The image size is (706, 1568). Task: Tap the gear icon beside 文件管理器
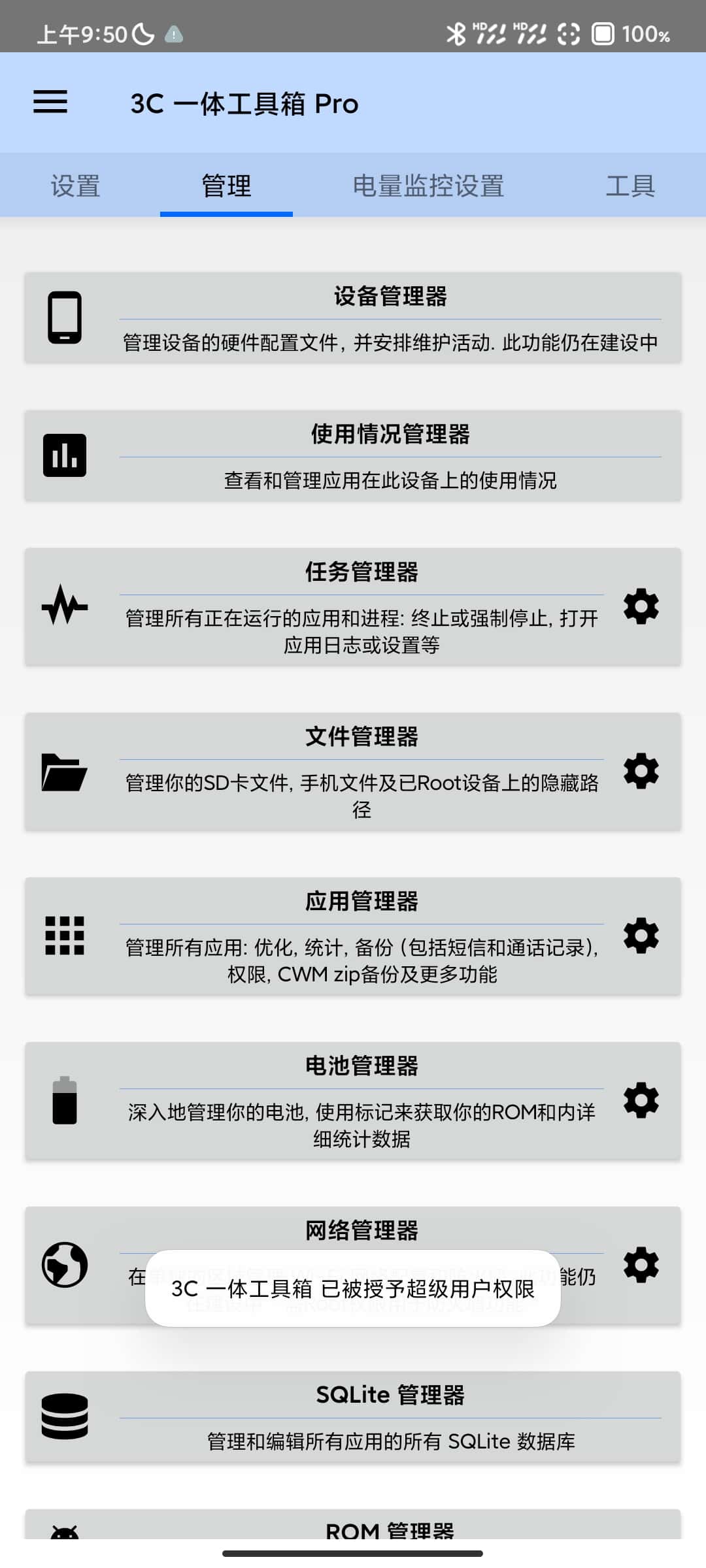tap(641, 772)
